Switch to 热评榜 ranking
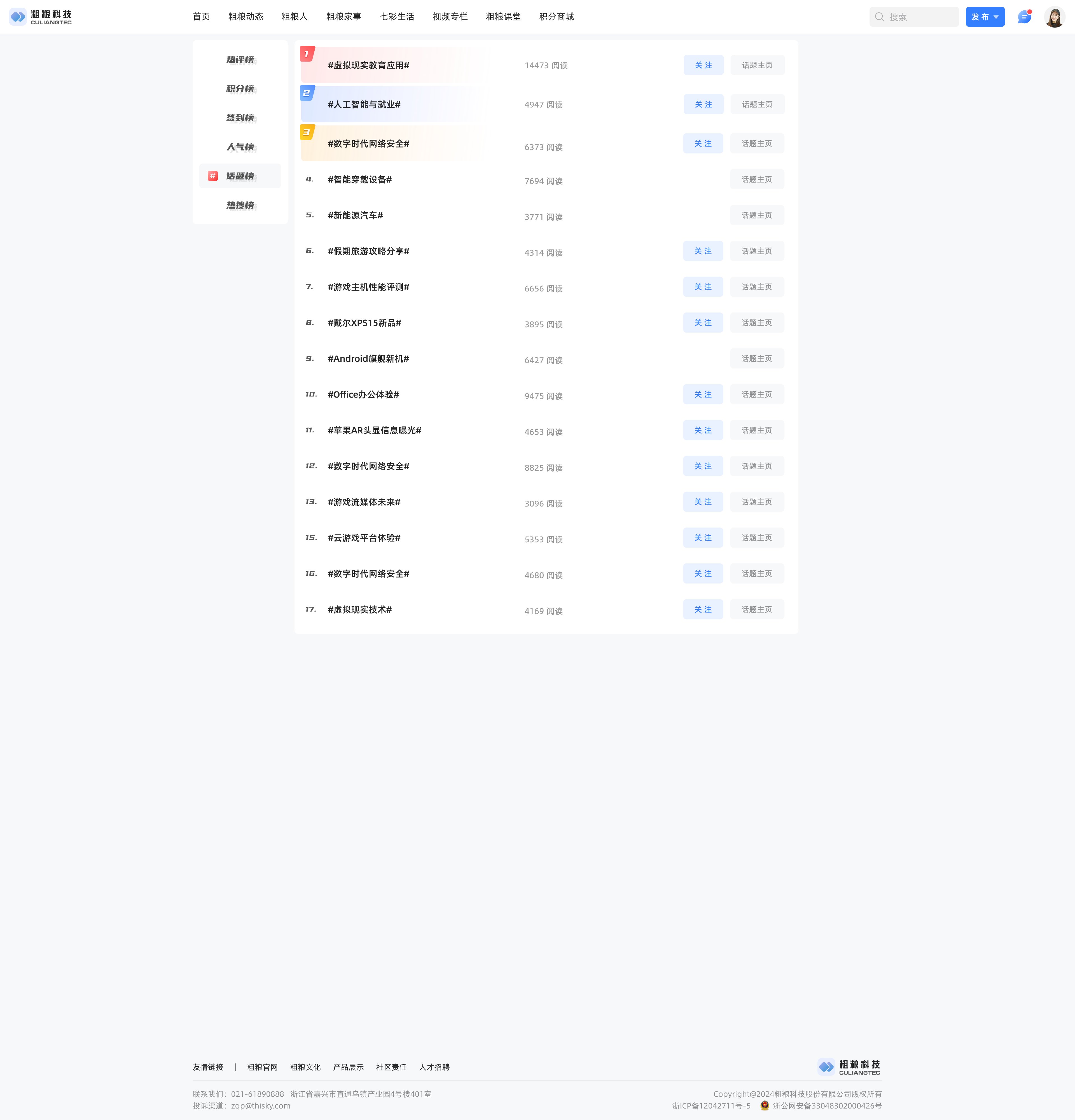Screen dimensions: 1075x1120 coord(240,59)
